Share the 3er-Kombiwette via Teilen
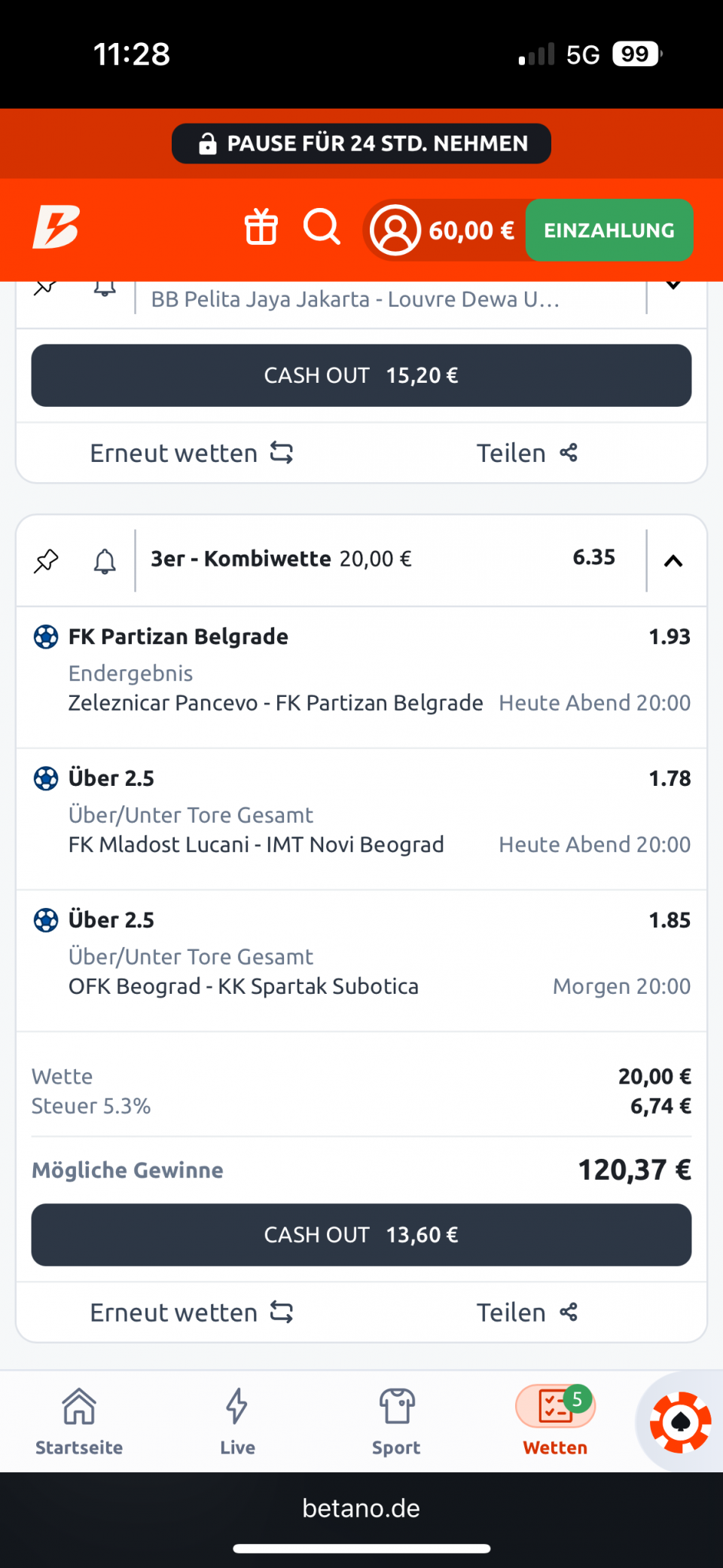 (x=527, y=1313)
